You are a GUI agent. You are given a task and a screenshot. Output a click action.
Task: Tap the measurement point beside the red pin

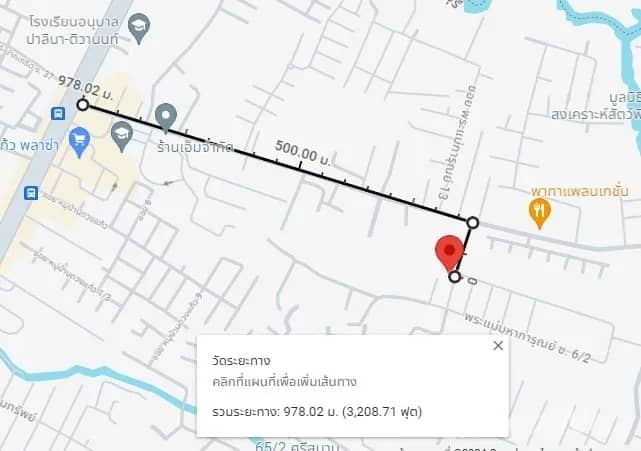tap(455, 277)
